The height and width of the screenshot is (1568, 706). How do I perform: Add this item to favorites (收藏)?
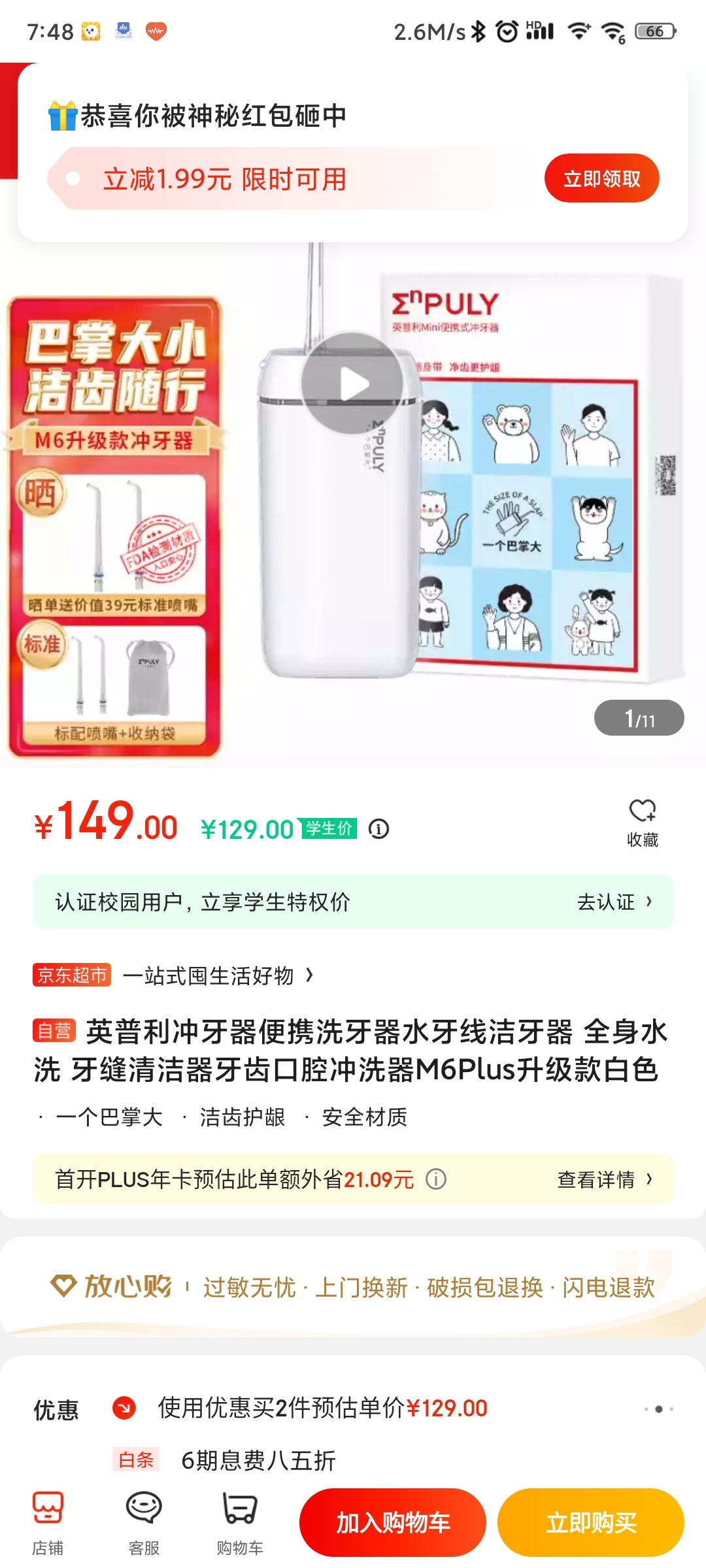[642, 822]
